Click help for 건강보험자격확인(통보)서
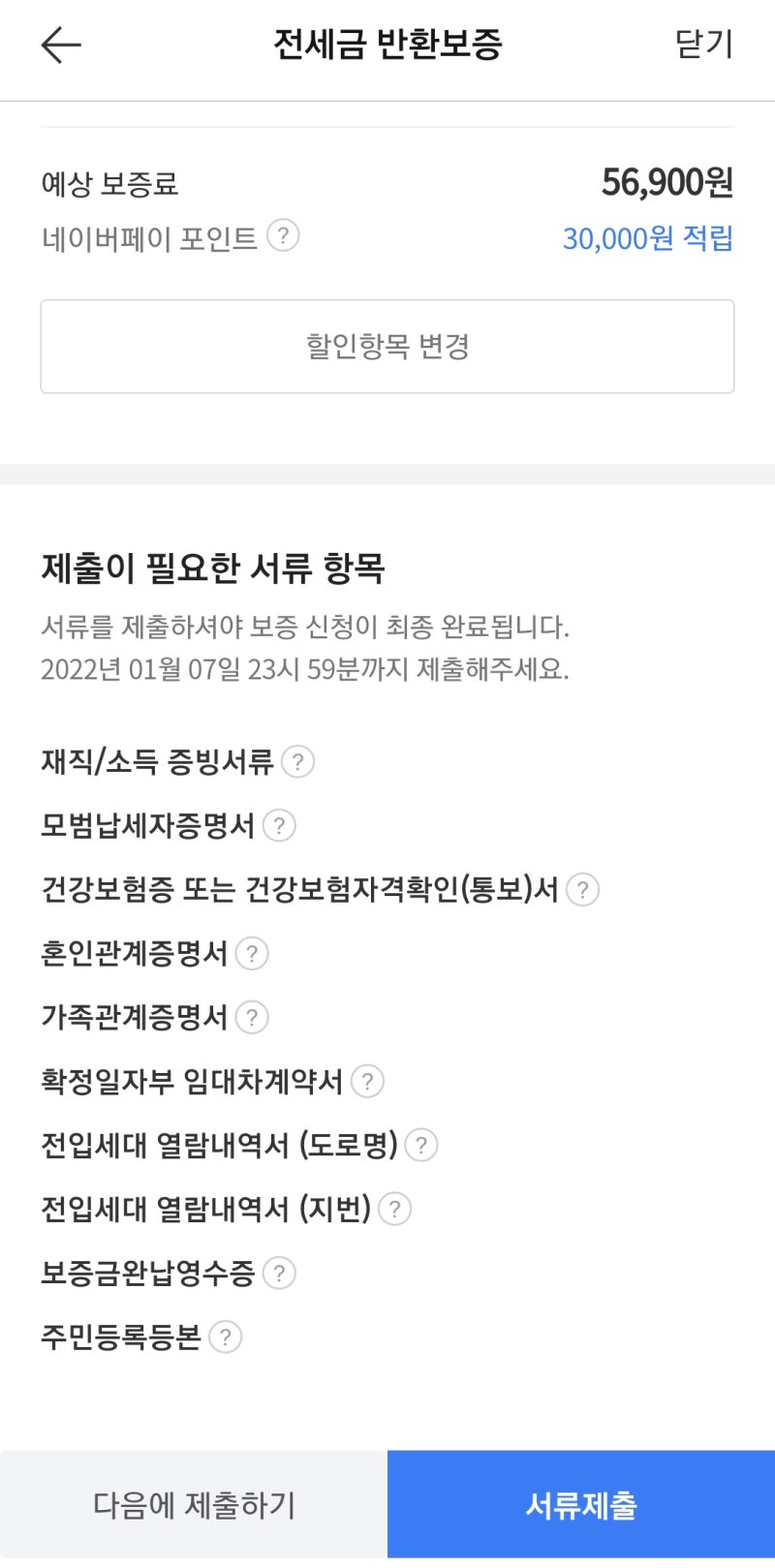Image resolution: width=775 pixels, height=1568 pixels. click(x=583, y=889)
